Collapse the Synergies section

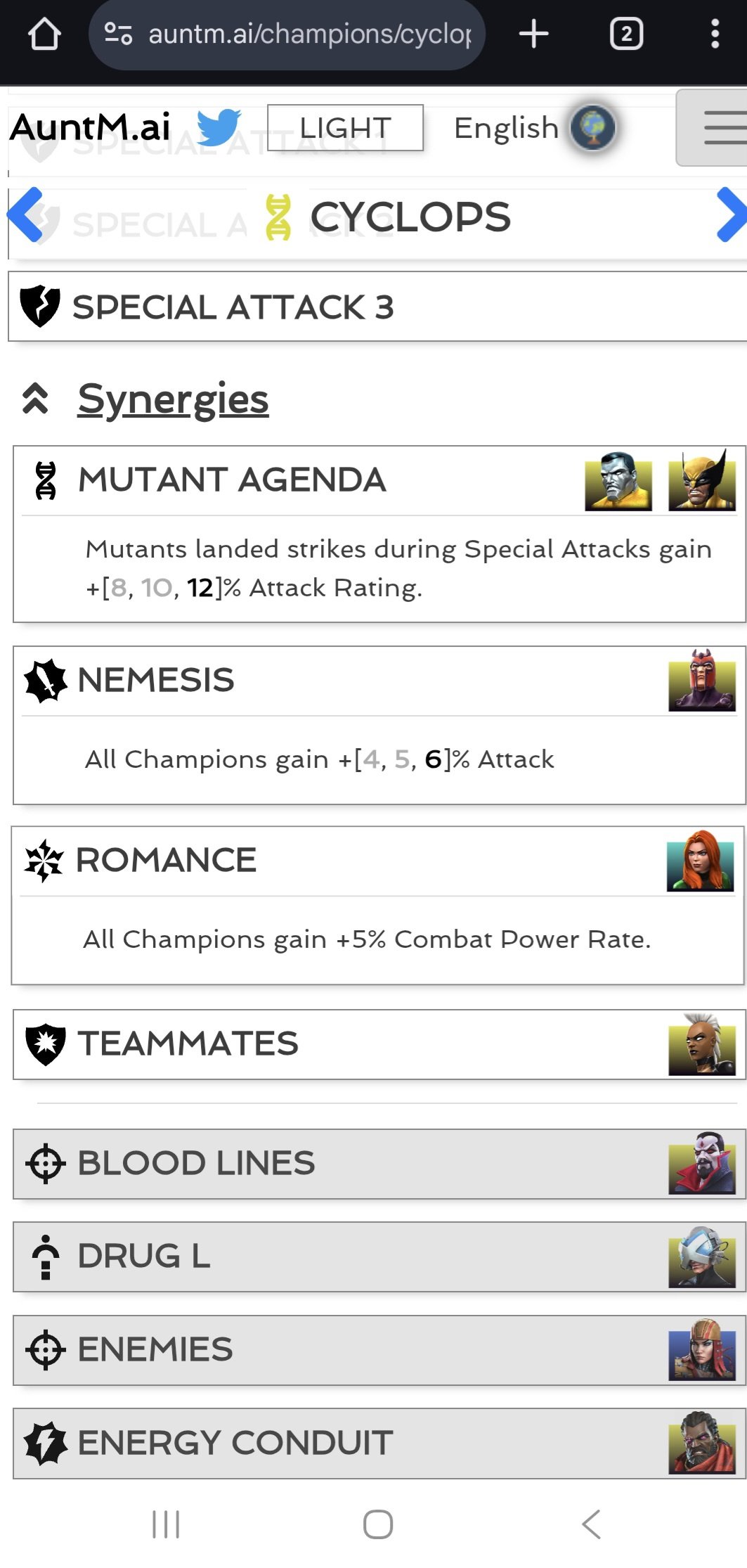pyautogui.click(x=172, y=399)
